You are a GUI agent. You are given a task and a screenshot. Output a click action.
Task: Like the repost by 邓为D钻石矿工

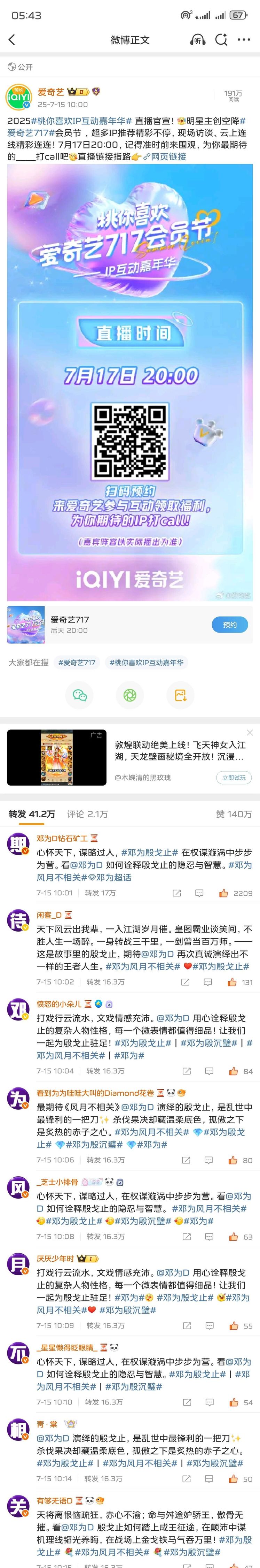point(223,893)
